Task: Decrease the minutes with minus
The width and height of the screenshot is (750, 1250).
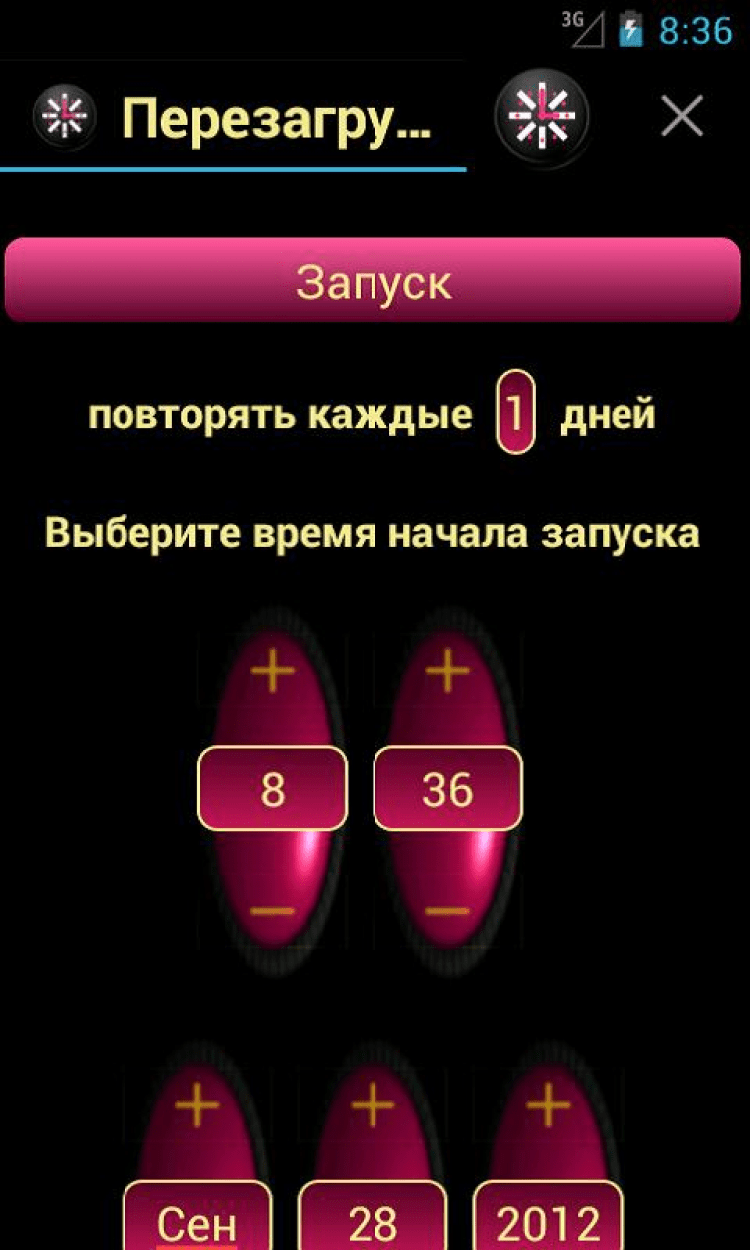Action: [448, 910]
